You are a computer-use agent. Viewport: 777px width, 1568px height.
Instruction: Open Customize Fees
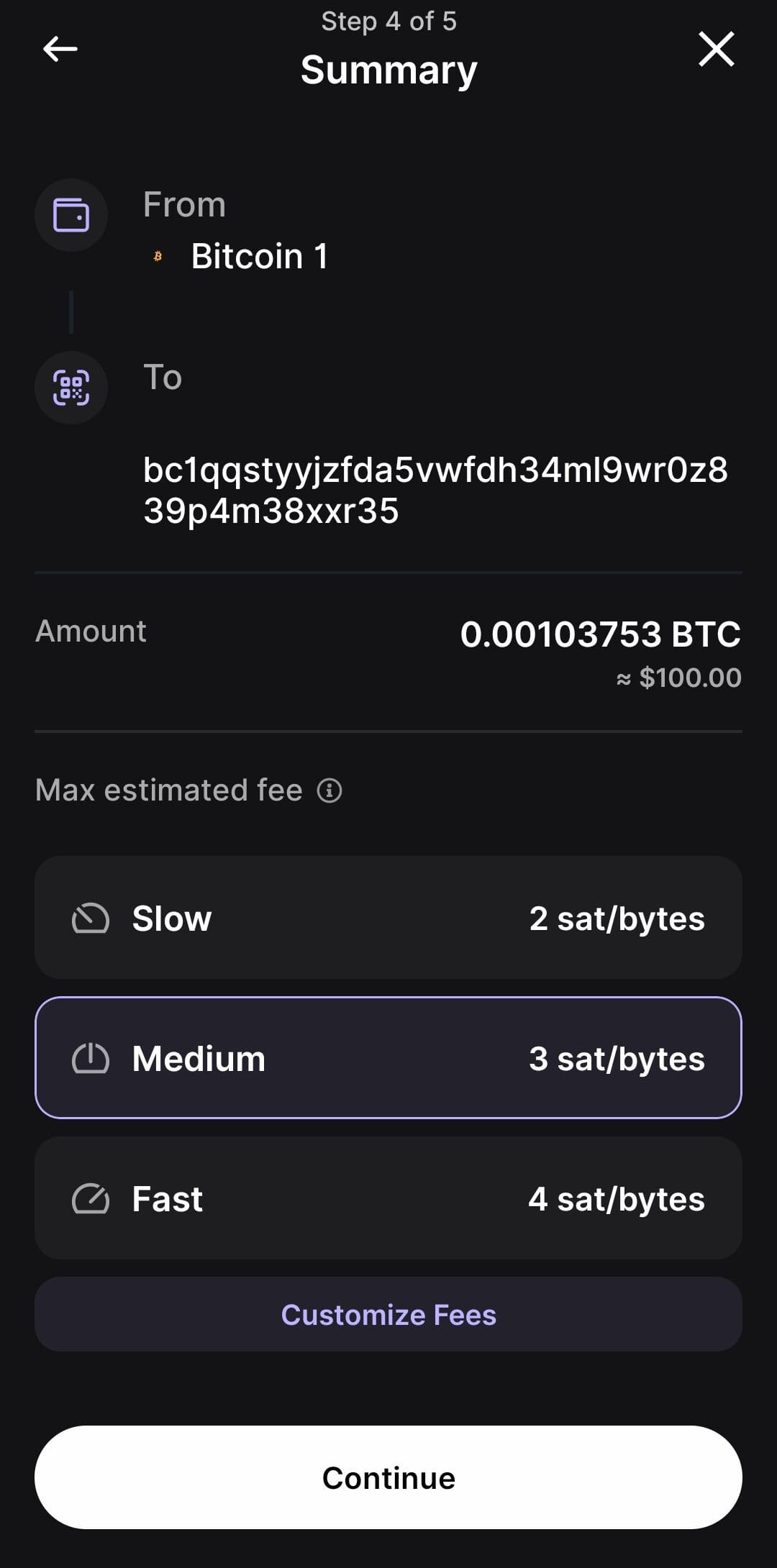[388, 1315]
